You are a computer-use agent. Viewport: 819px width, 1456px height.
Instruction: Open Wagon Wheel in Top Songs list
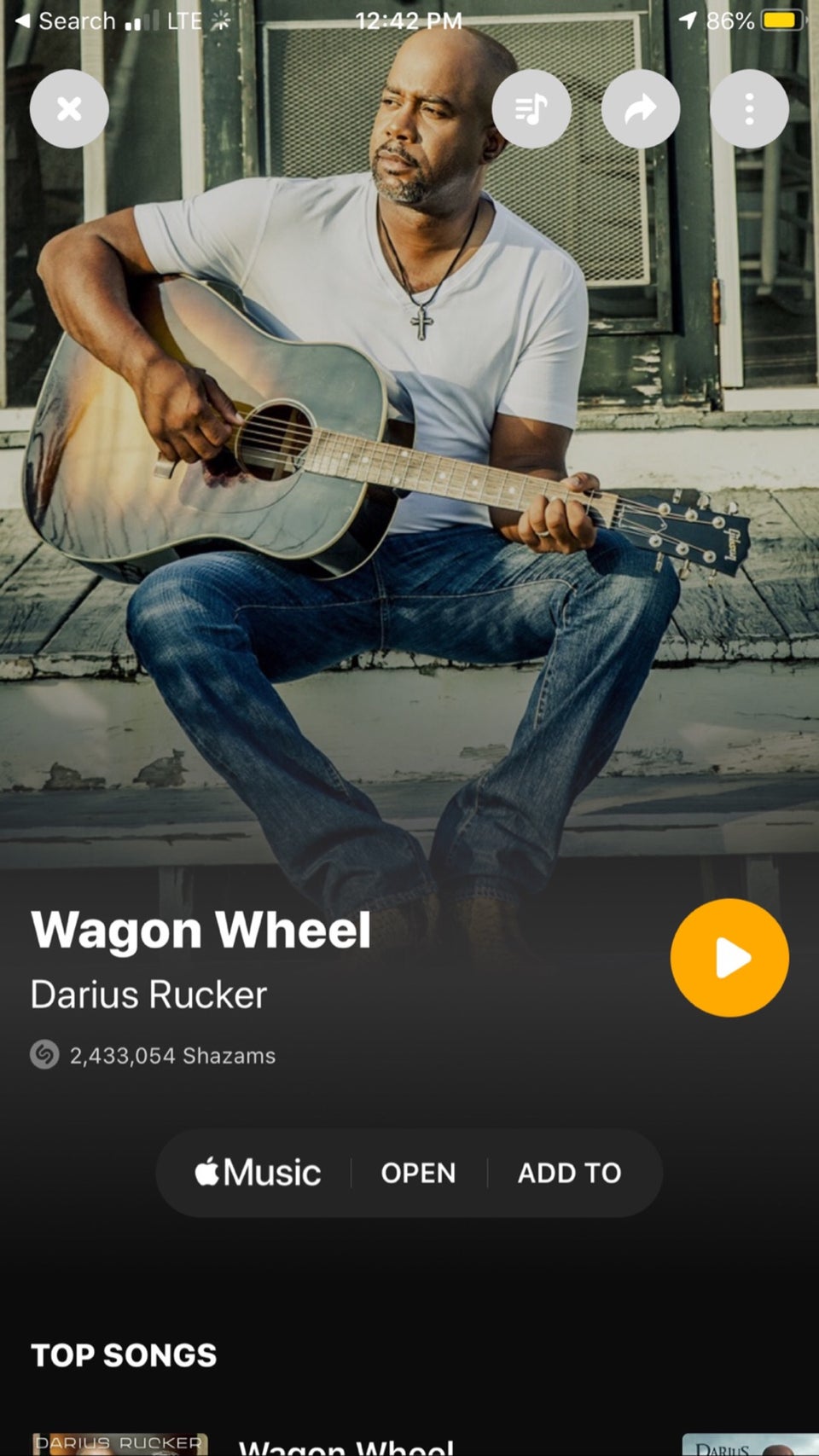[x=346, y=1446]
